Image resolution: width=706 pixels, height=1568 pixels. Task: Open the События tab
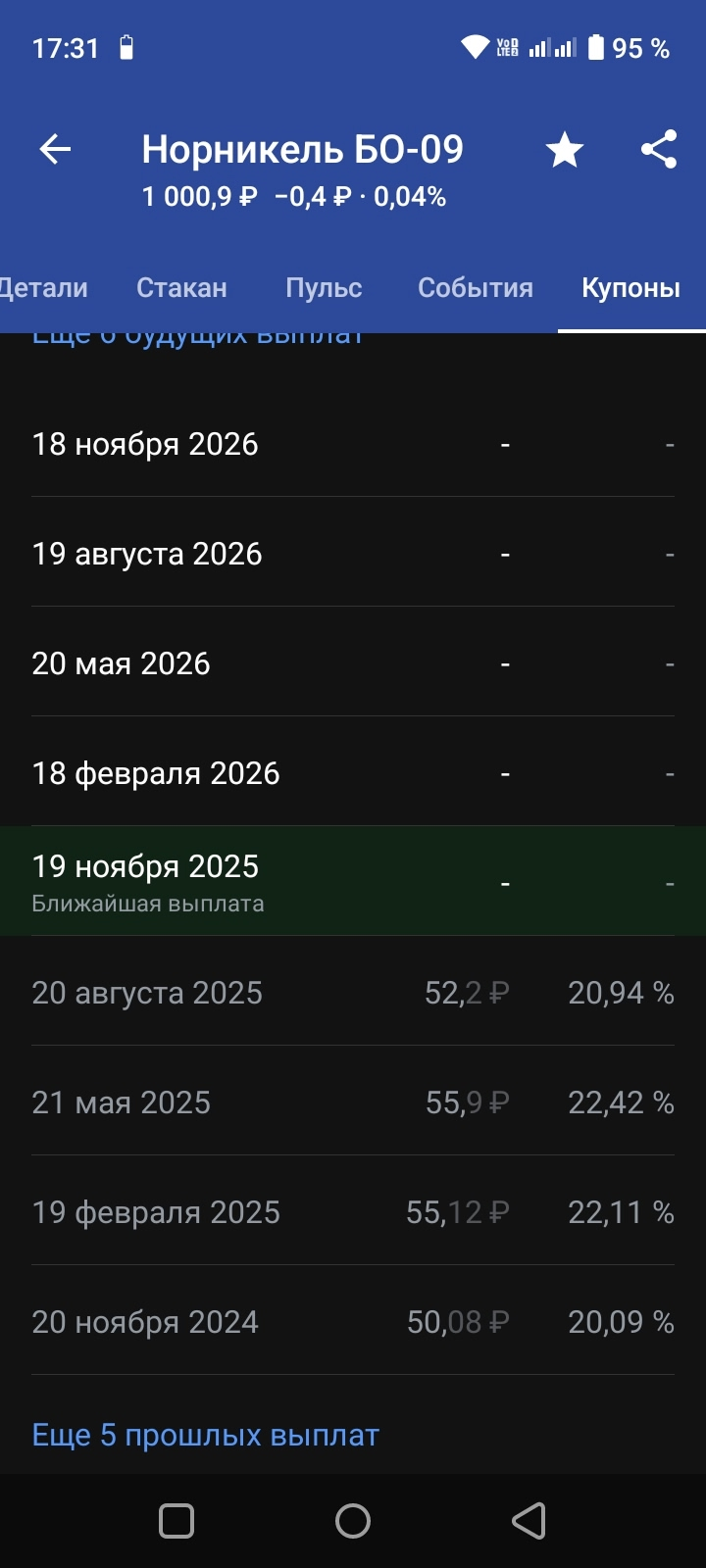pos(476,288)
